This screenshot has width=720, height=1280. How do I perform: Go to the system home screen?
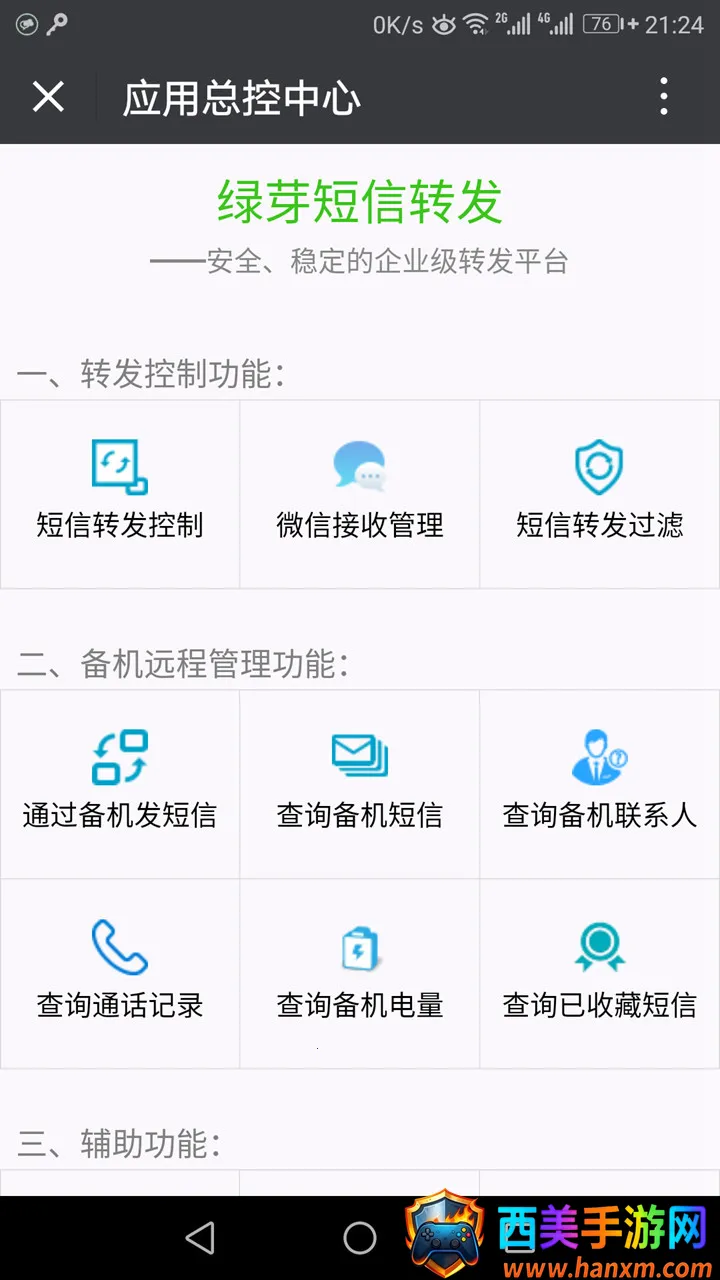[x=360, y=1238]
